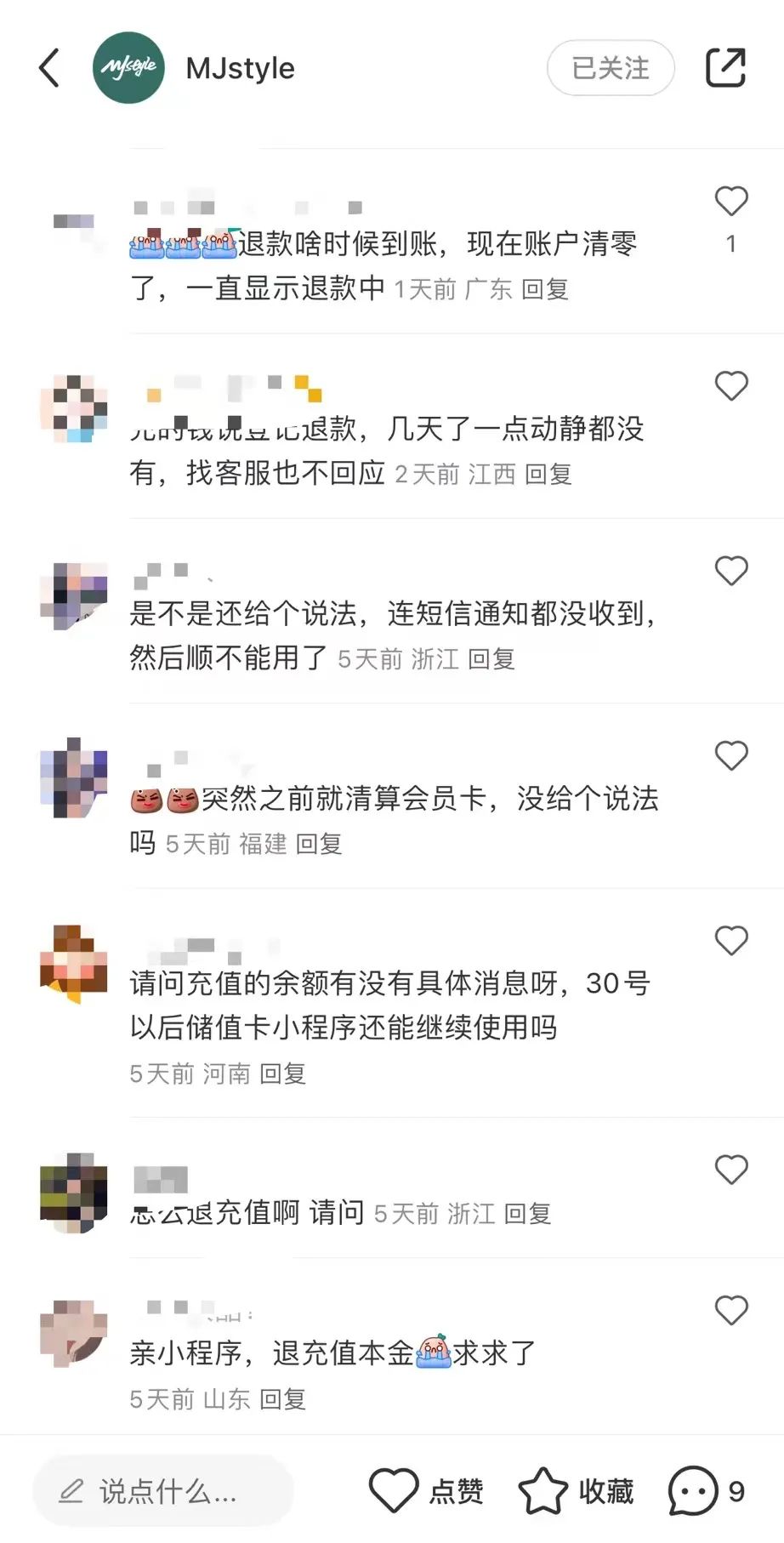Reply to the 河南 comment
Image resolution: width=784 pixels, height=1543 pixels.
[282, 1073]
